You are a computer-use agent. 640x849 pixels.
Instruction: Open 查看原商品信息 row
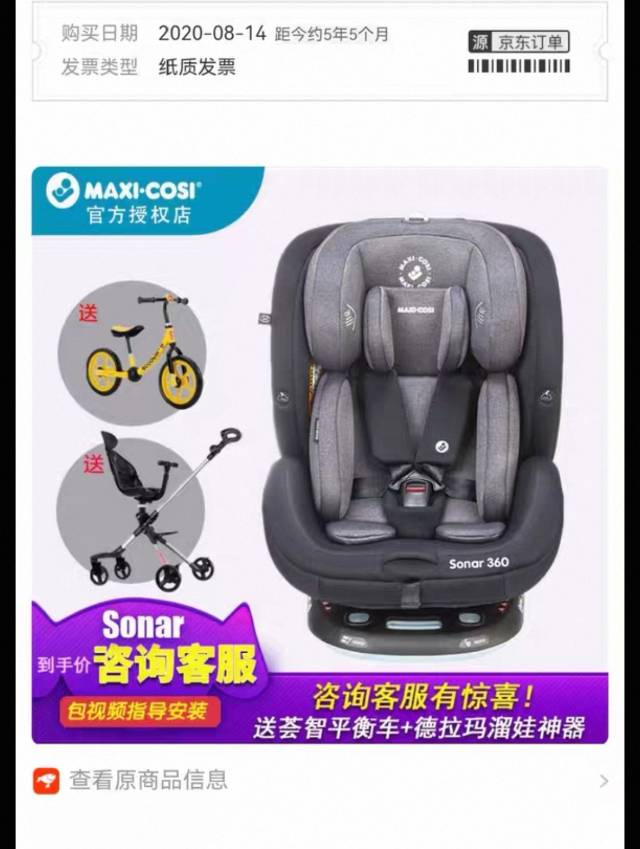320,780
